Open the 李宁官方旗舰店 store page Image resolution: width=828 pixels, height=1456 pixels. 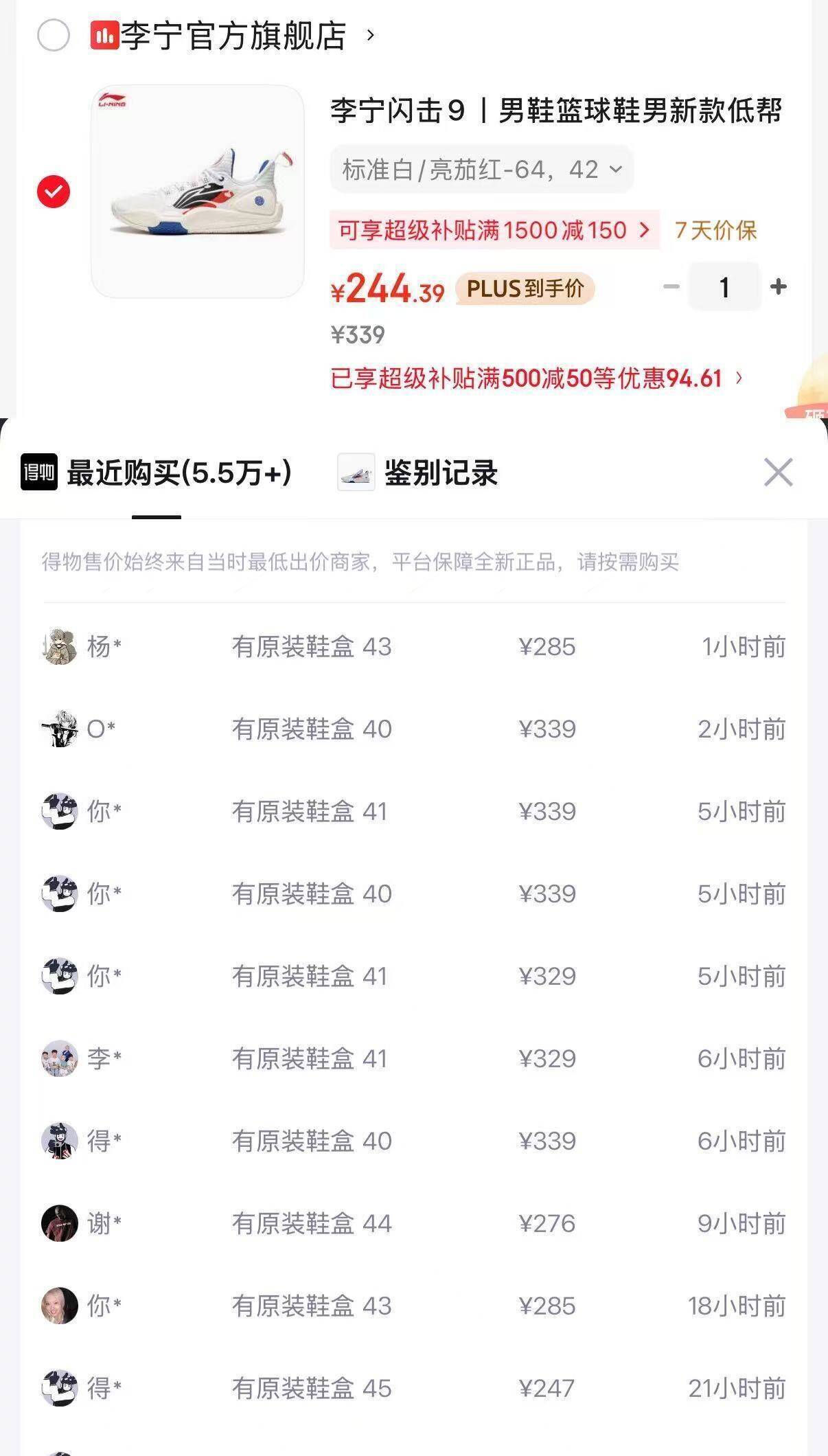233,36
